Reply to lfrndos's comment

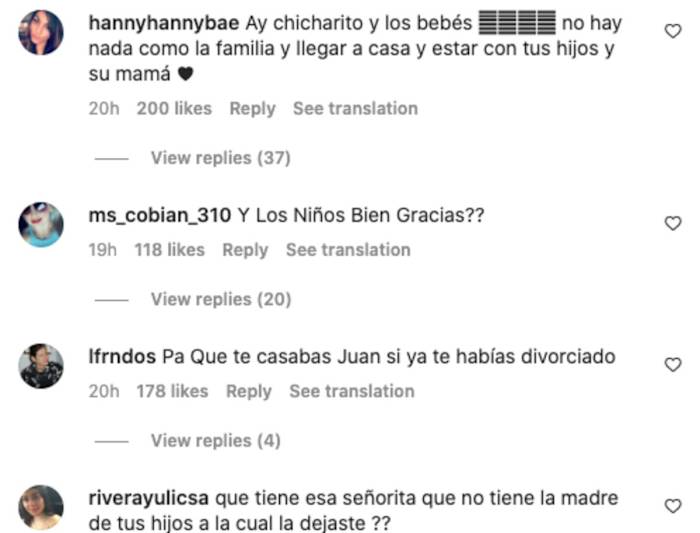point(249,391)
